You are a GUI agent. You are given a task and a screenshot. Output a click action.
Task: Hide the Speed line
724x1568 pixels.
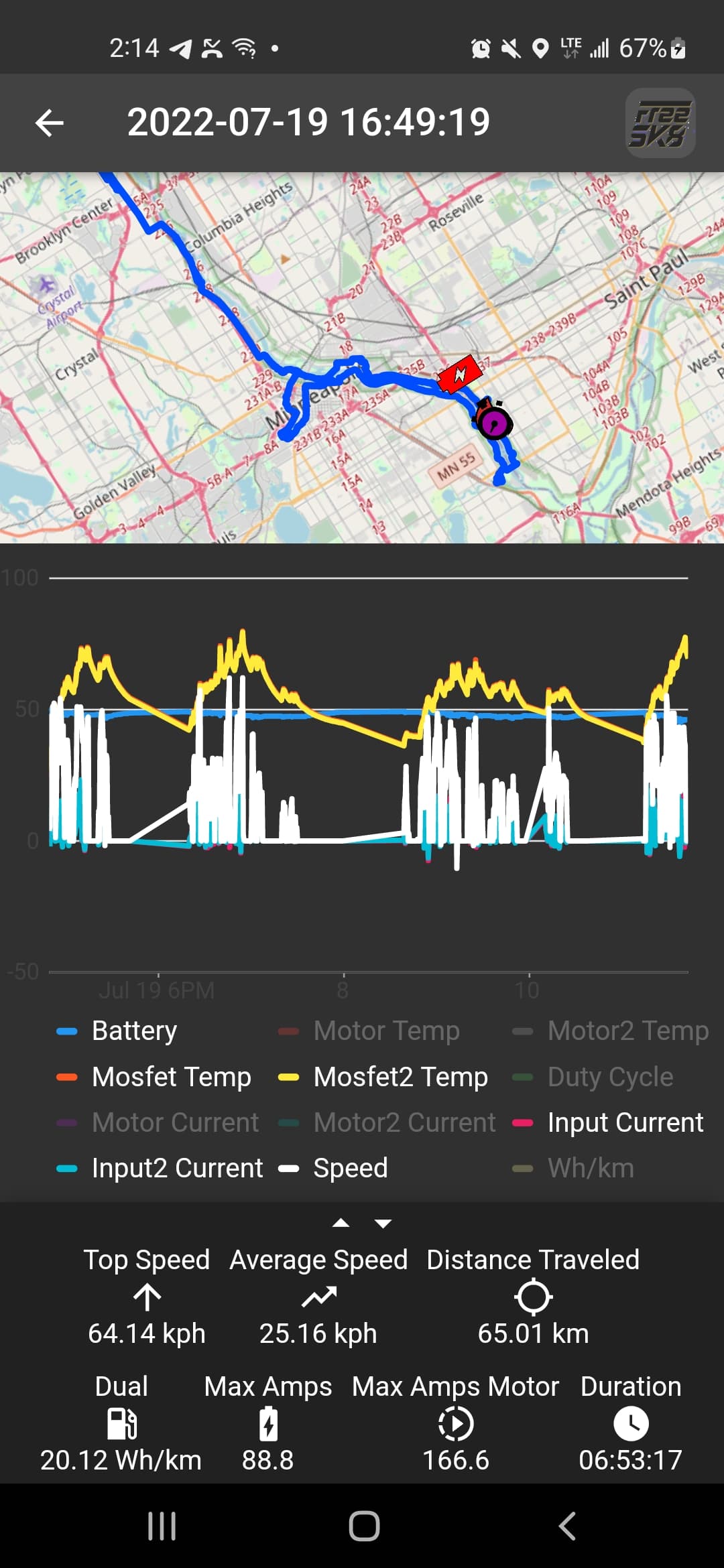(x=350, y=1168)
